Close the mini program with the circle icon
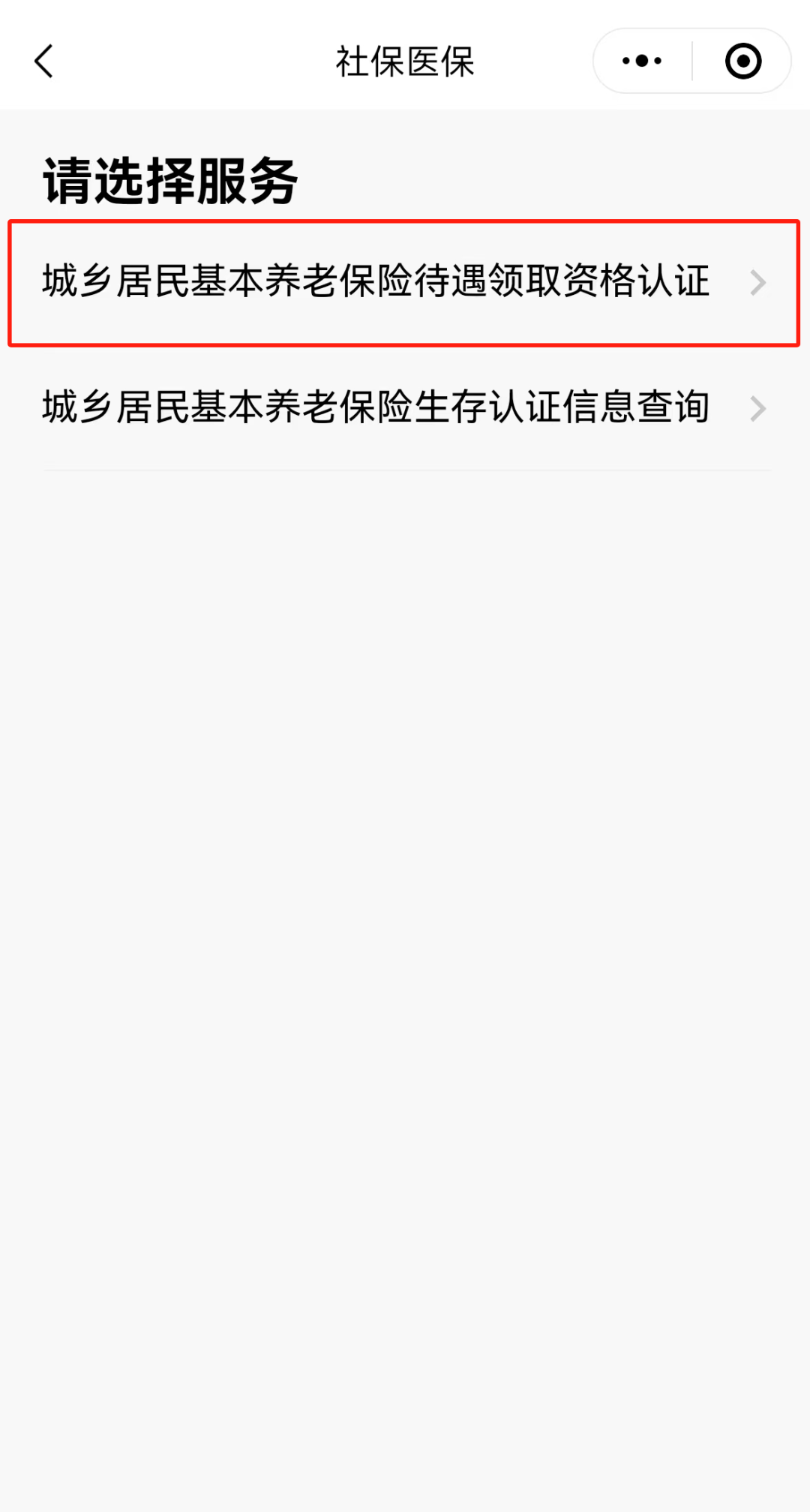Viewport: 810px width, 1512px height. (x=742, y=61)
